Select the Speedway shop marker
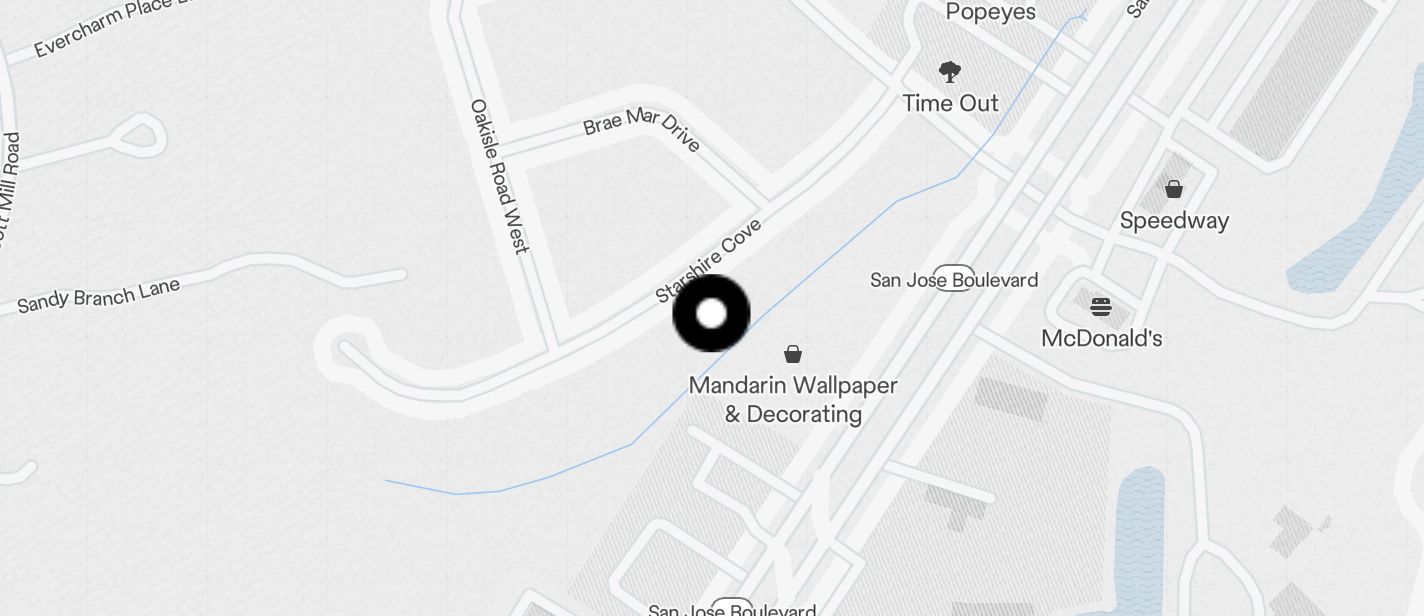 click(1174, 189)
